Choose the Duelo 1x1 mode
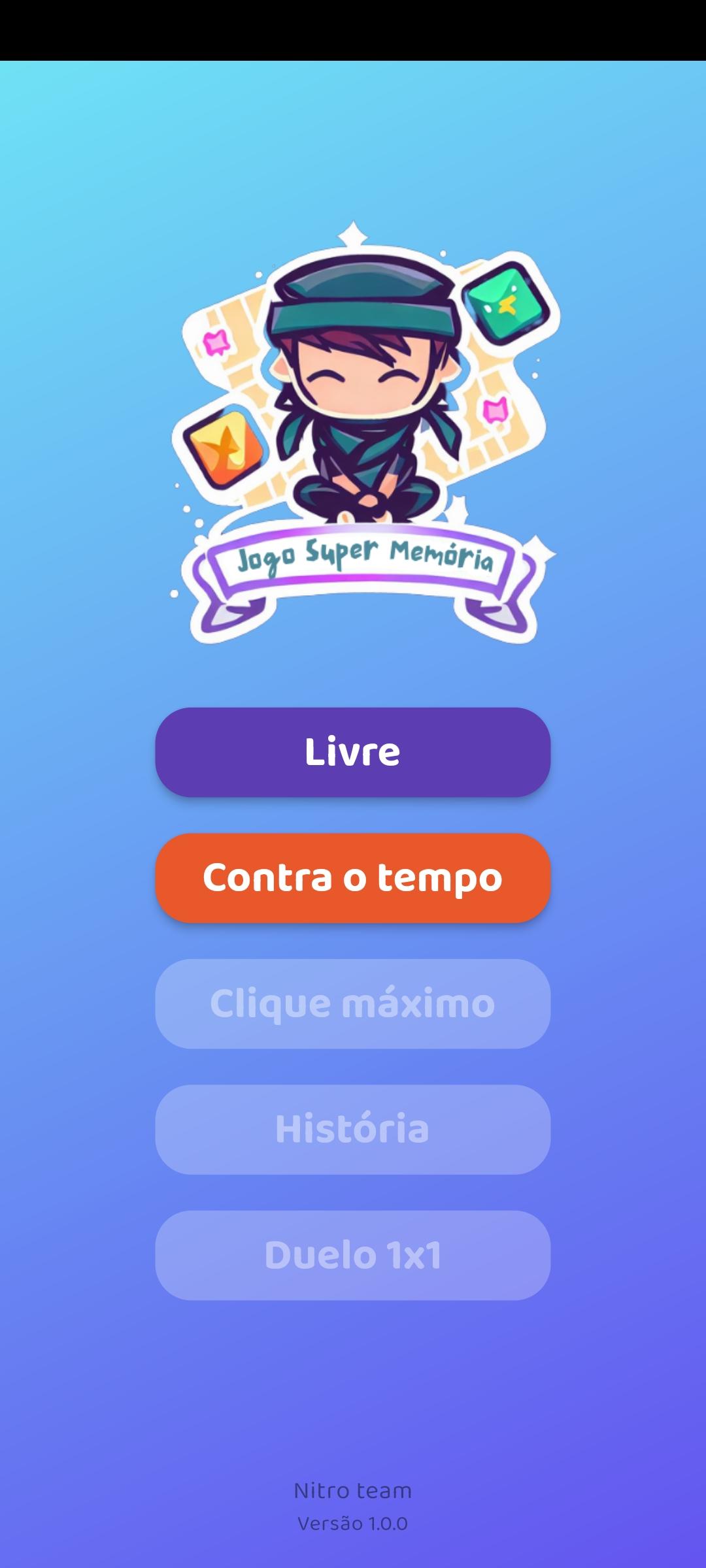The image size is (706, 1568). coord(352,1255)
